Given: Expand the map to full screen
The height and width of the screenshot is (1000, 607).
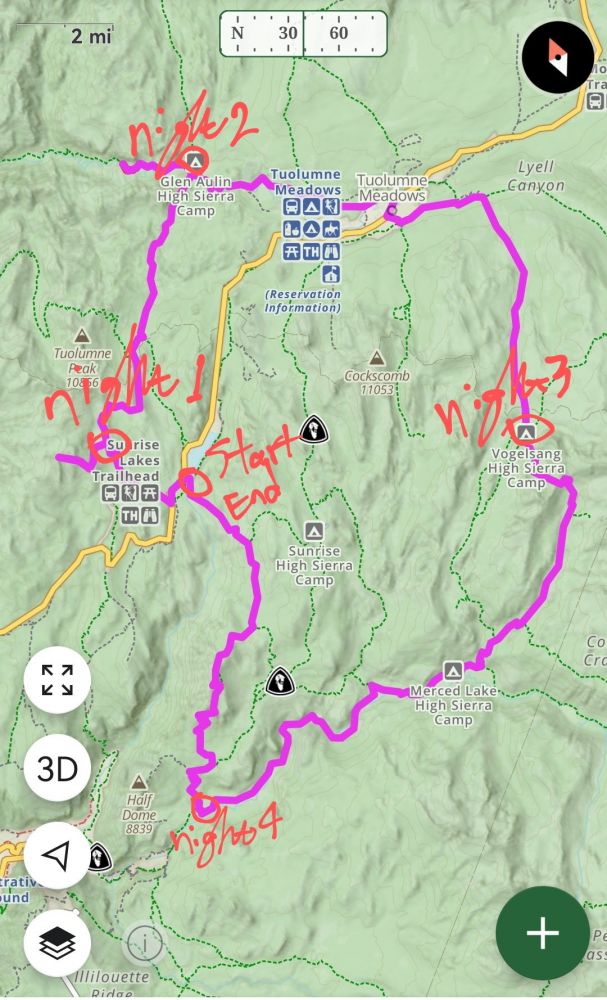Looking at the screenshot, I should click(x=57, y=681).
